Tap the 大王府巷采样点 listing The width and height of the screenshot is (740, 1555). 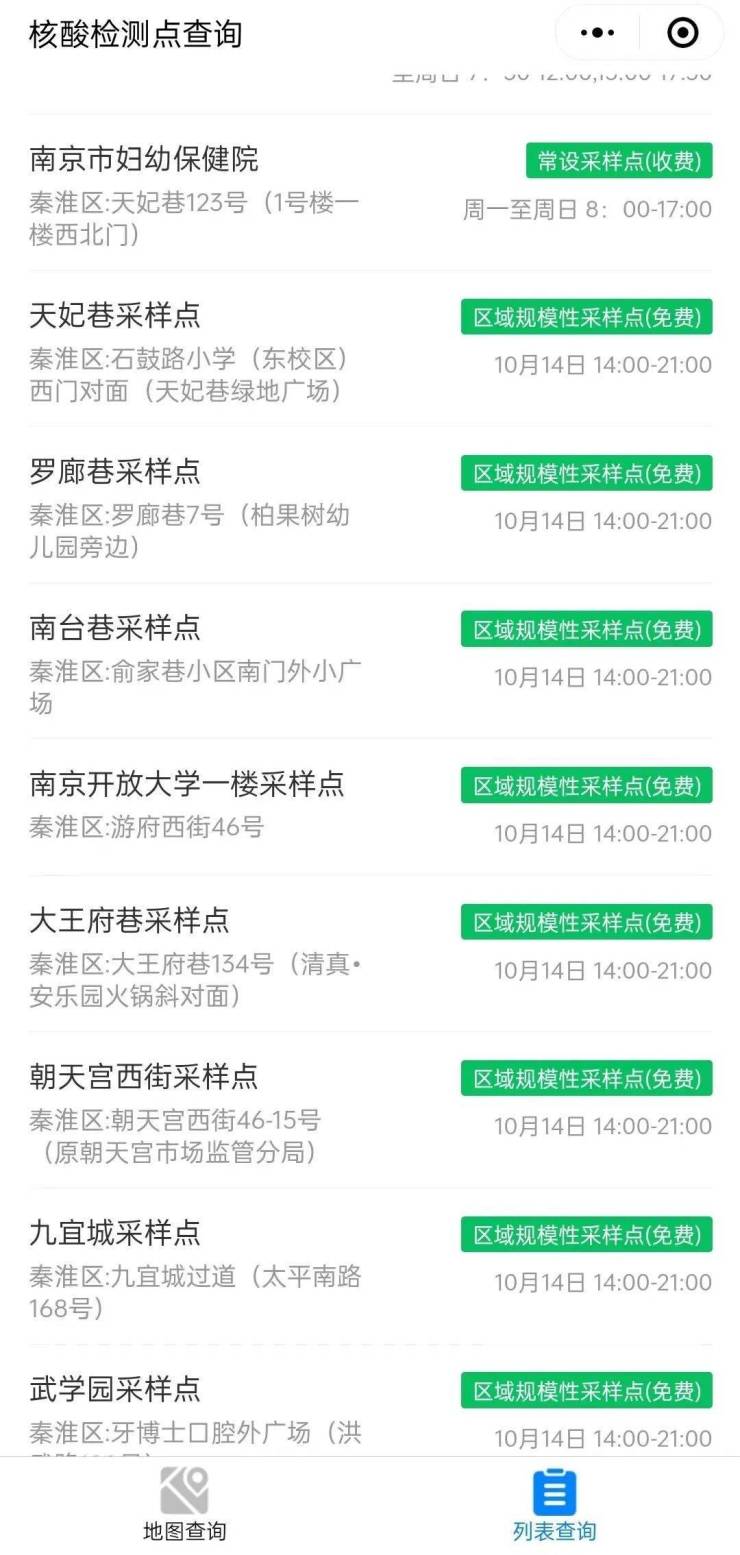130,919
